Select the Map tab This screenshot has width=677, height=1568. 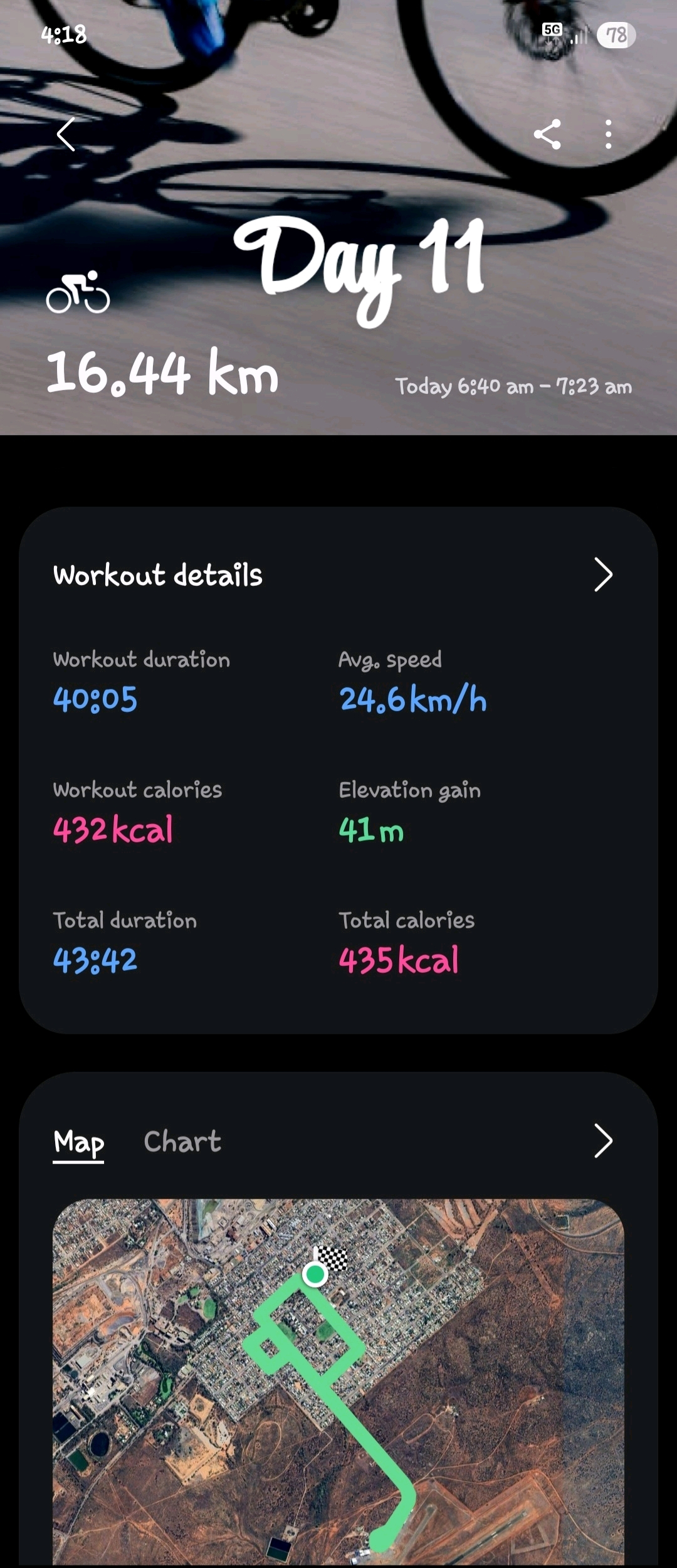click(x=79, y=1142)
